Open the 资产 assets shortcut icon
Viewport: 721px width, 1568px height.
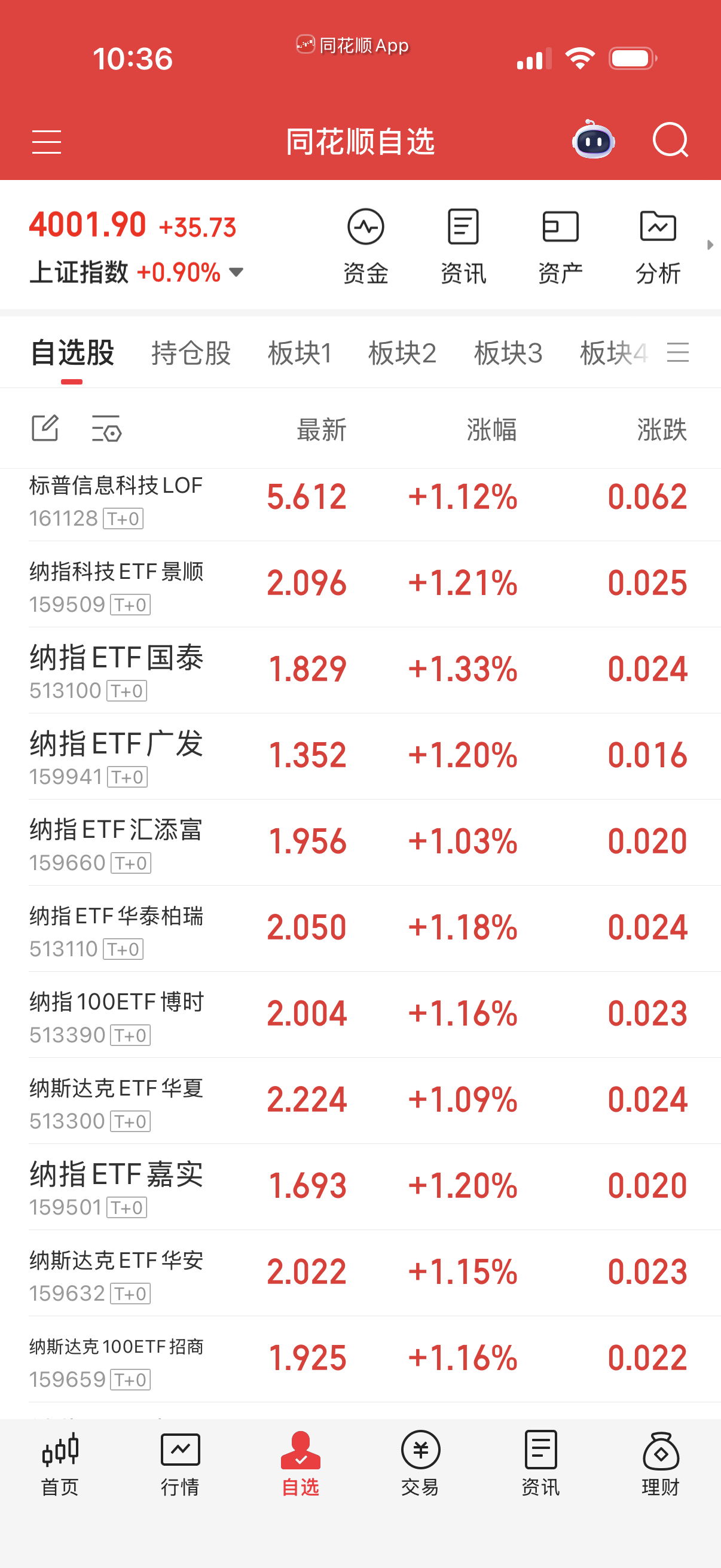click(x=560, y=243)
